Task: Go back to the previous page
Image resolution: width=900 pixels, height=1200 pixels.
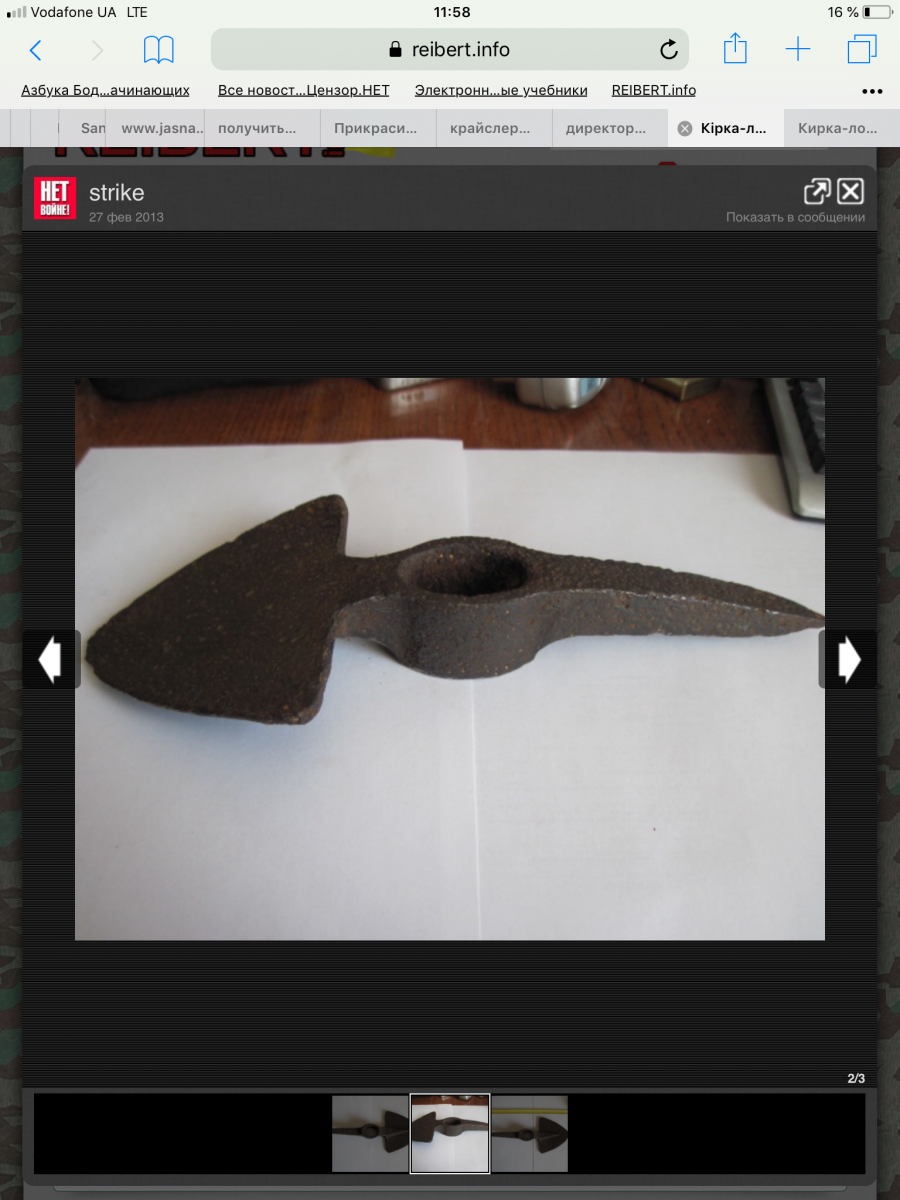Action: tap(36, 50)
